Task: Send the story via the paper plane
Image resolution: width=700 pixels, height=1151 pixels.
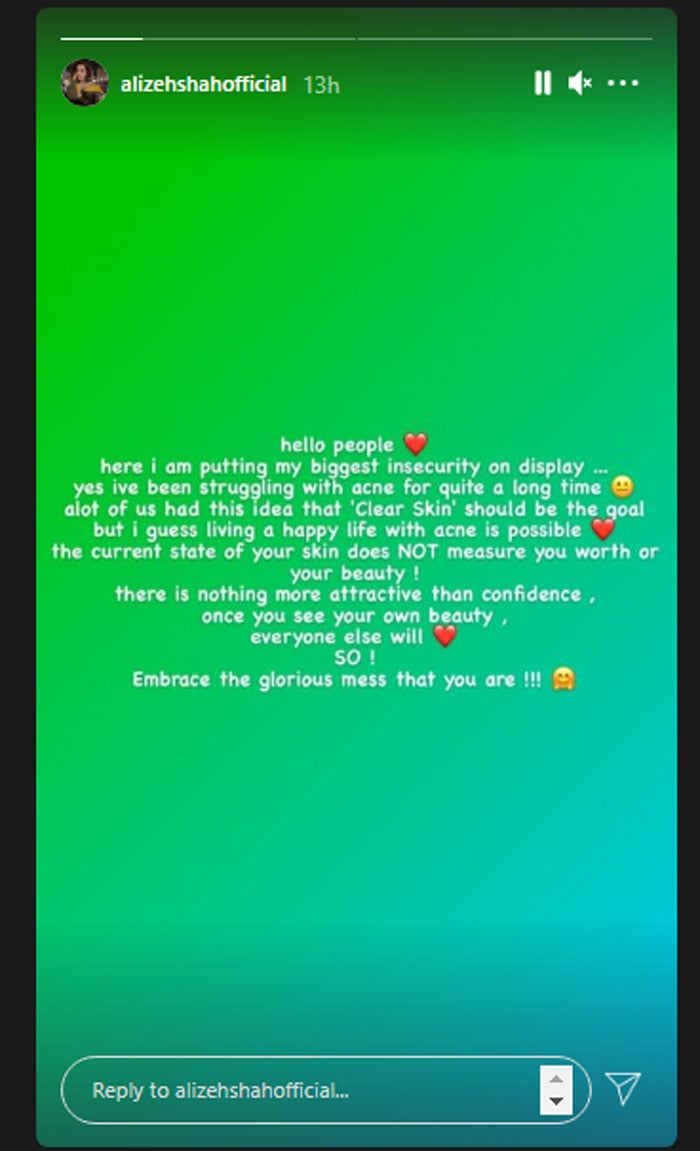Action: 623,1088
